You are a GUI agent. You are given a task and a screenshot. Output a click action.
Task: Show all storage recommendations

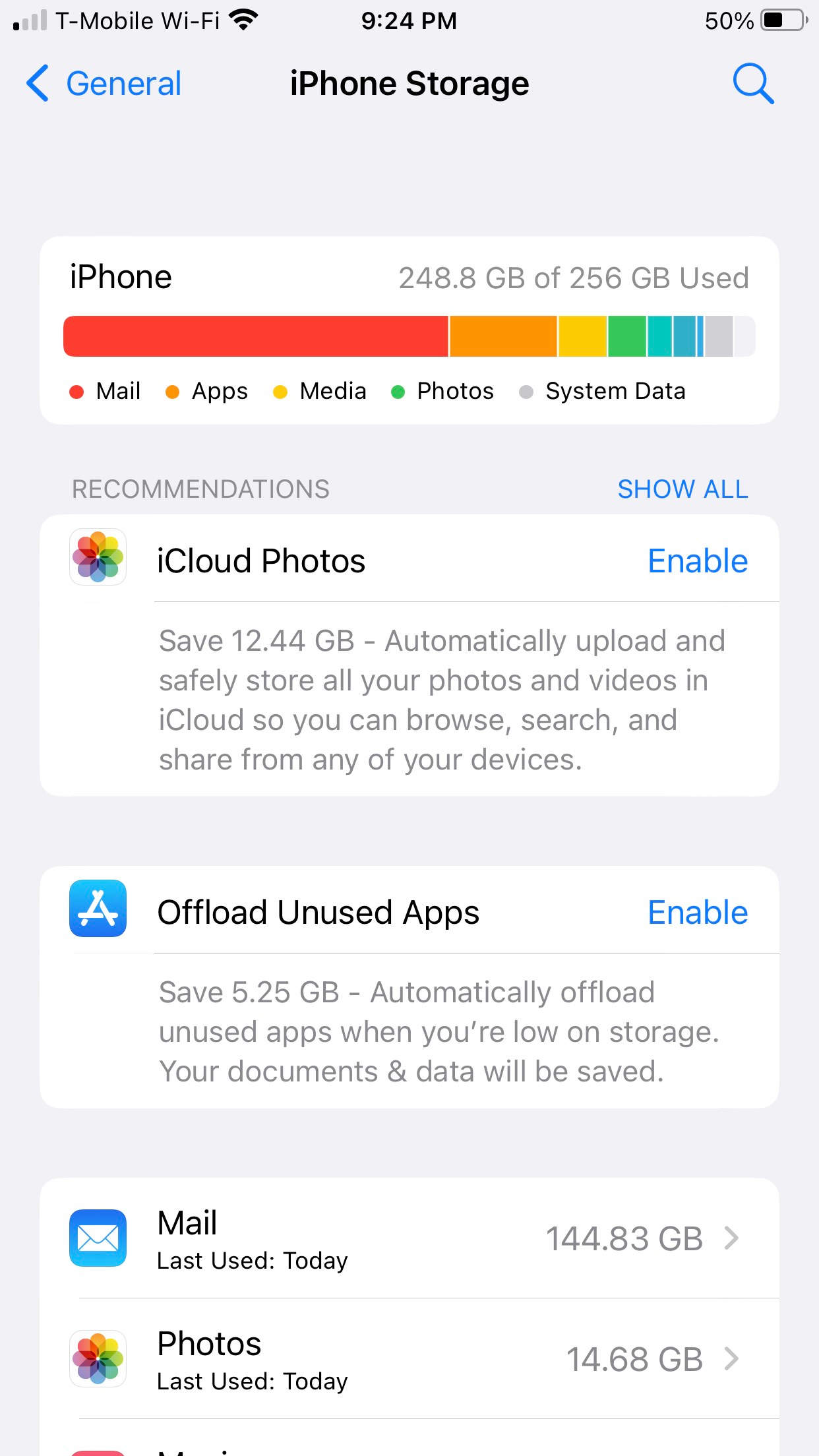pyautogui.click(x=682, y=489)
